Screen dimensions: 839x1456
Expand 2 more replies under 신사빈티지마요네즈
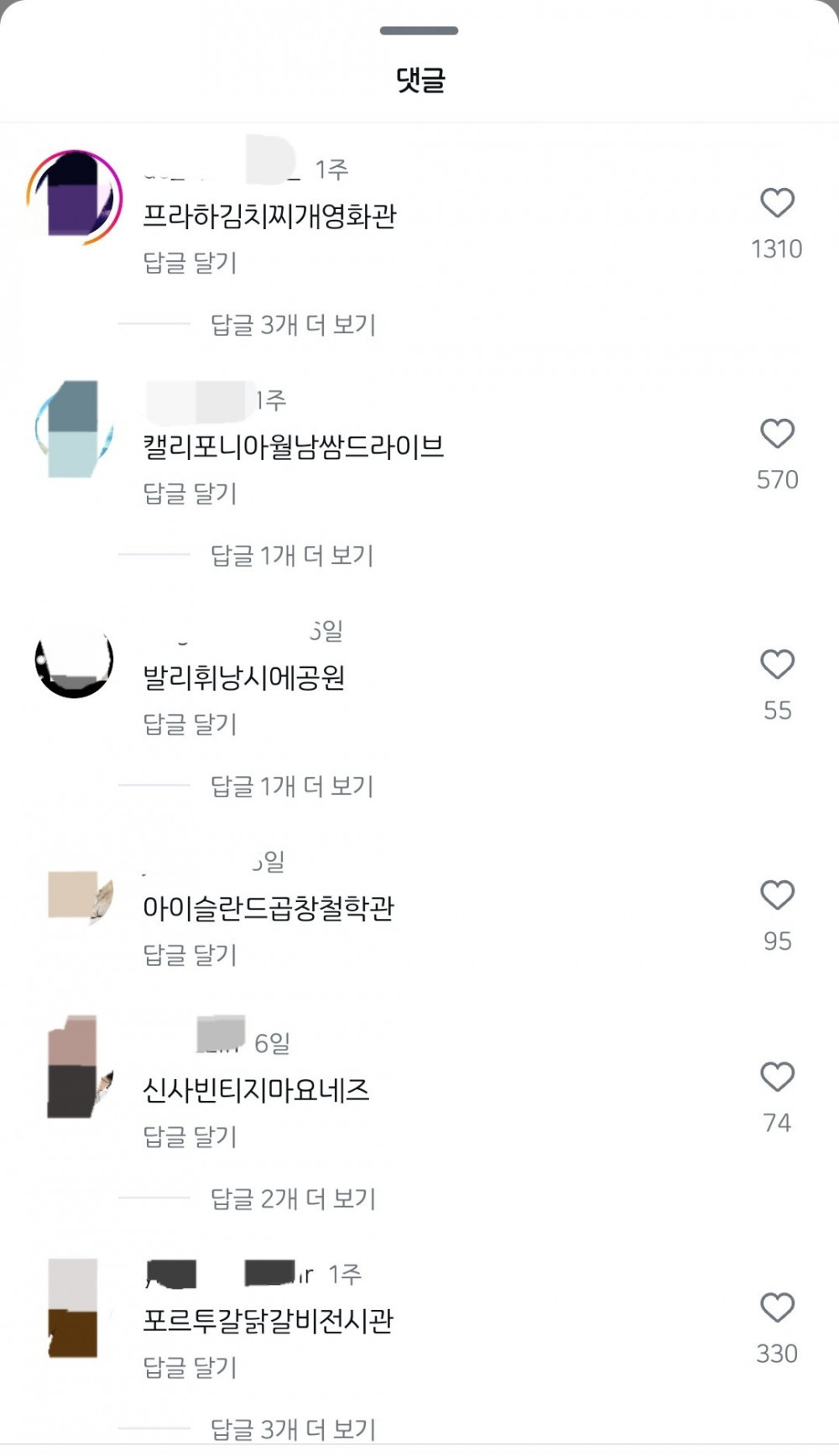pyautogui.click(x=293, y=1199)
